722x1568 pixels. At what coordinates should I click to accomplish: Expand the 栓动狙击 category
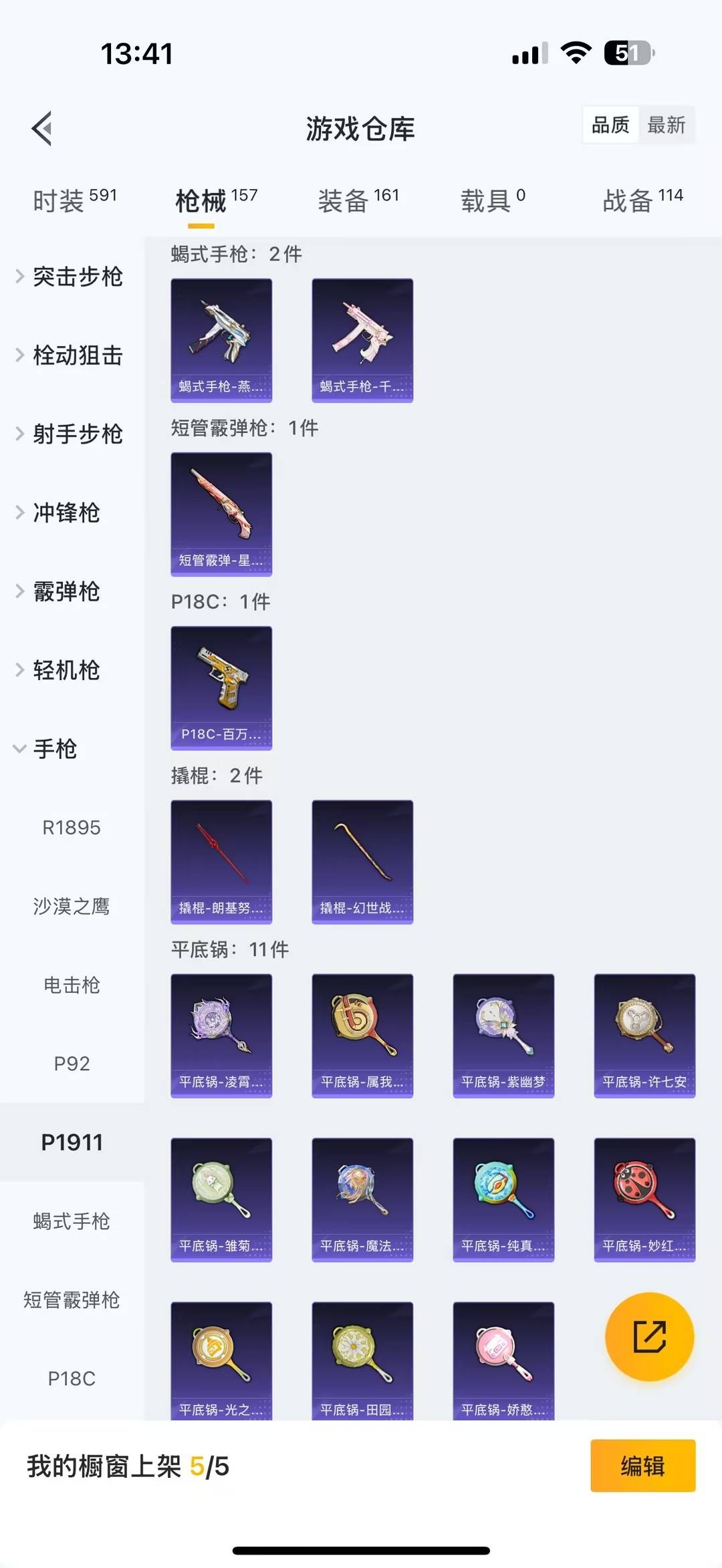[77, 356]
